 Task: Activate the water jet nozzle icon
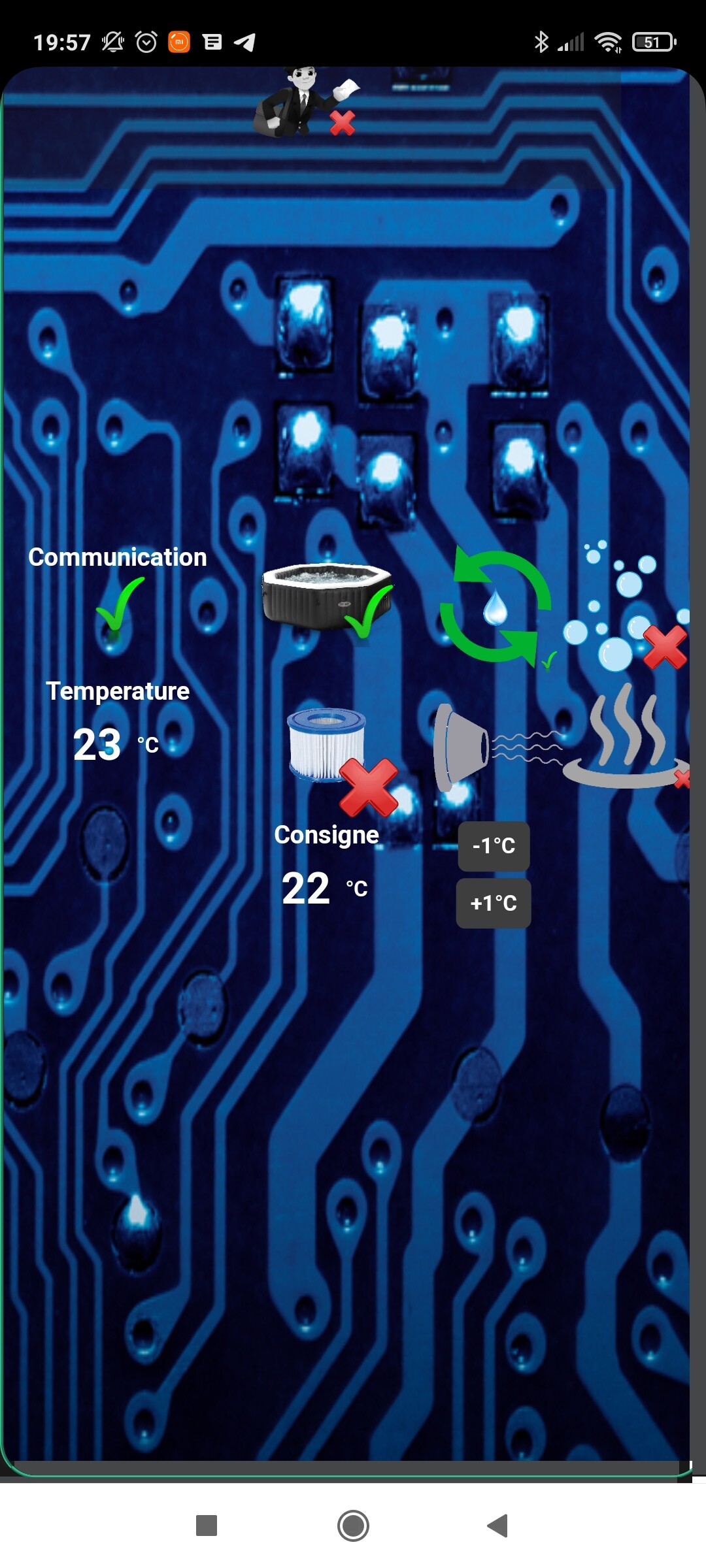coord(496,747)
